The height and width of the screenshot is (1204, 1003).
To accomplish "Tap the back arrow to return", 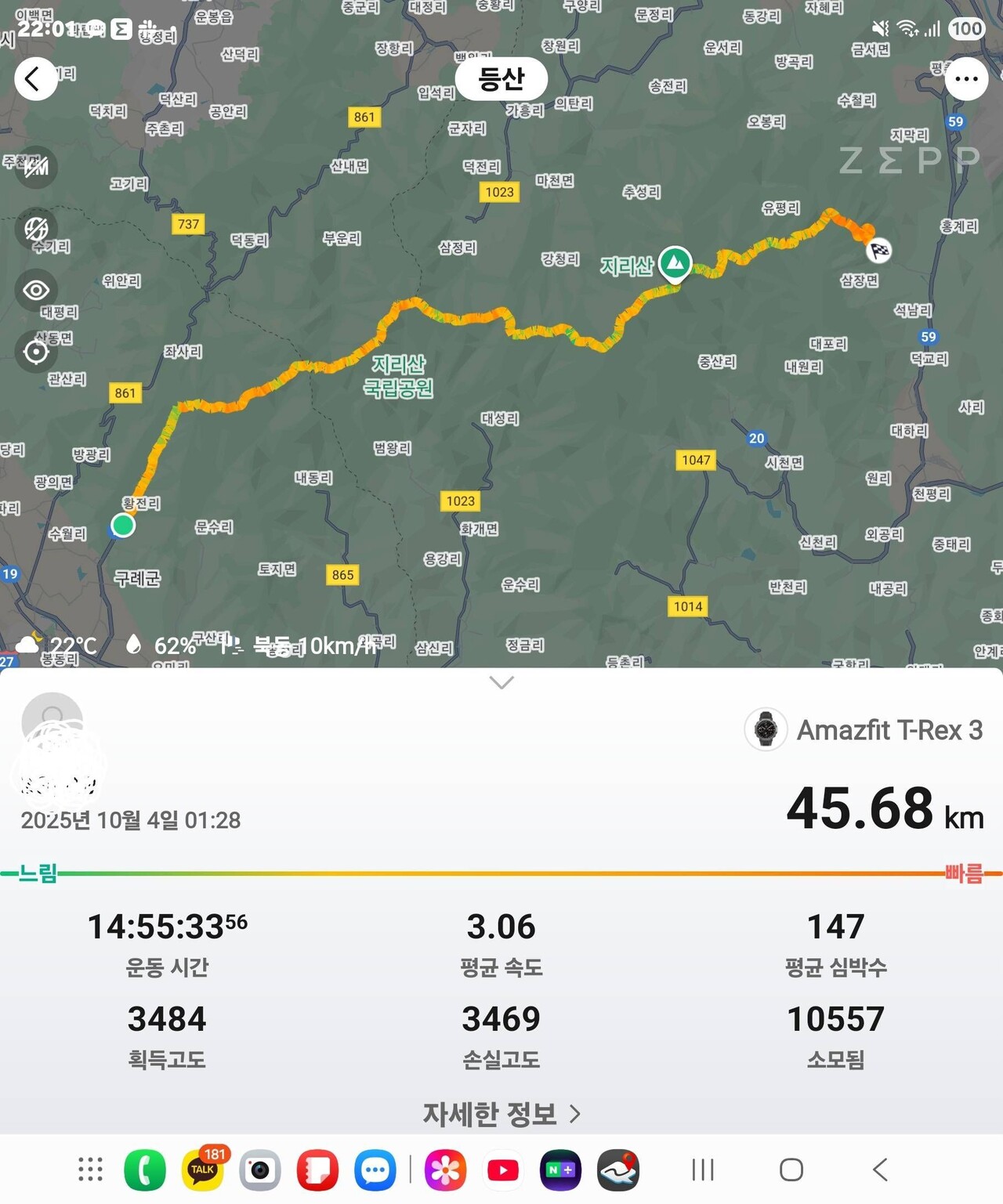I will 35,79.
